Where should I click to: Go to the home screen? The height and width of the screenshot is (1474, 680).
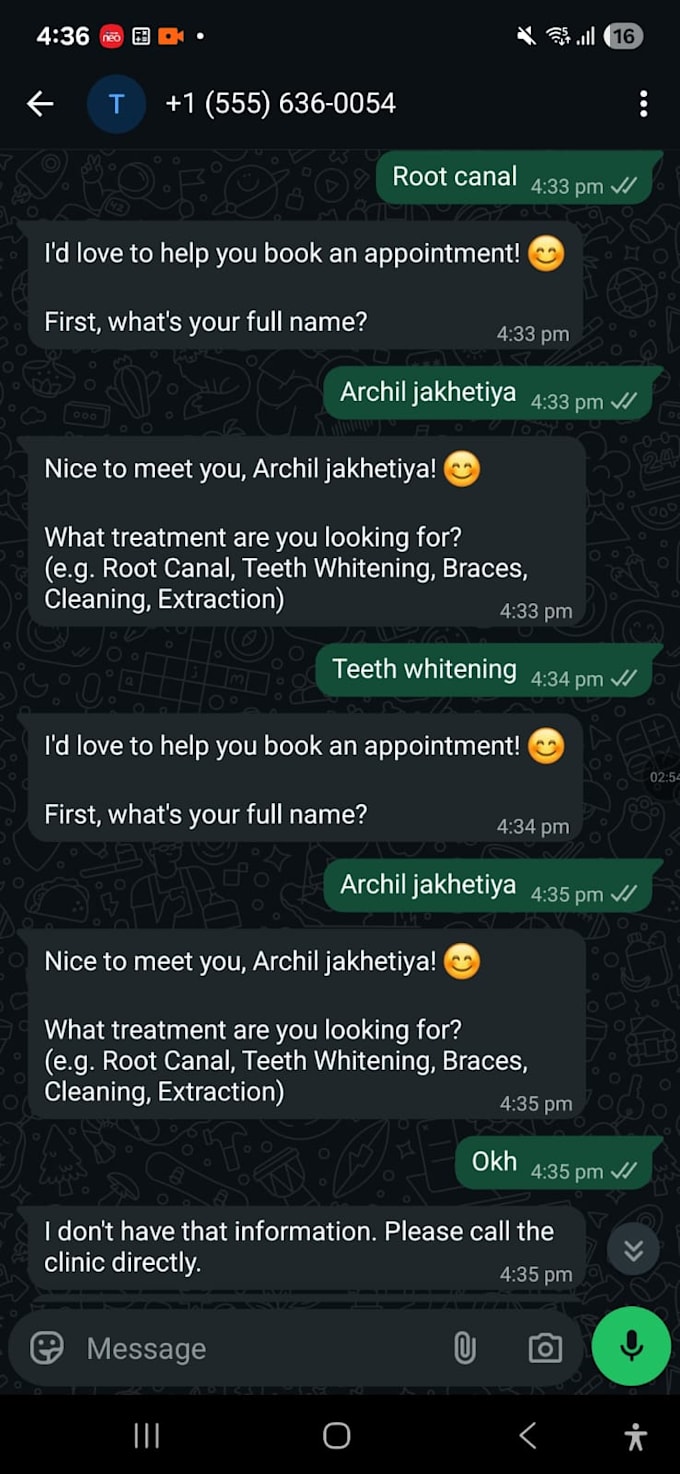[337, 1436]
